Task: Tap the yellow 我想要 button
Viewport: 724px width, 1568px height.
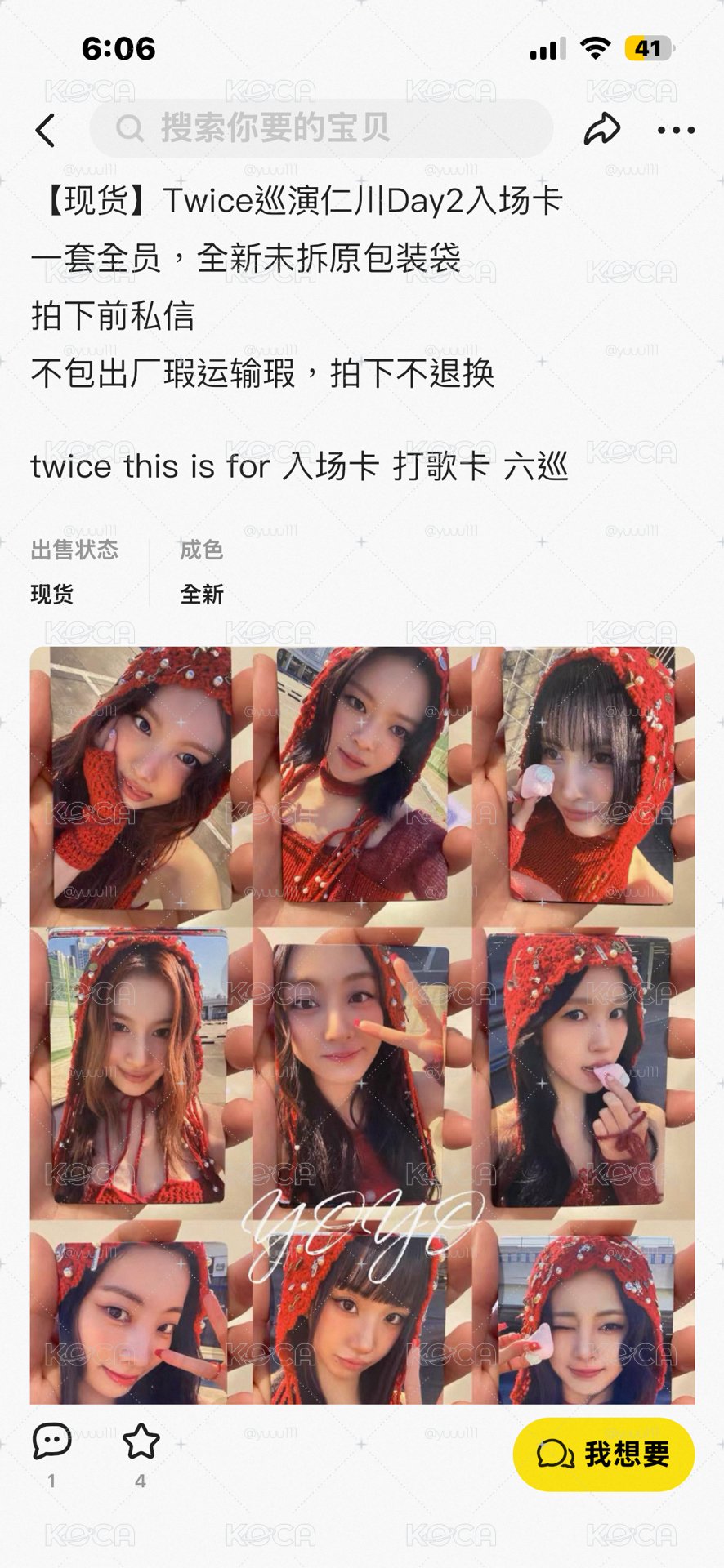Action: coord(603,1454)
